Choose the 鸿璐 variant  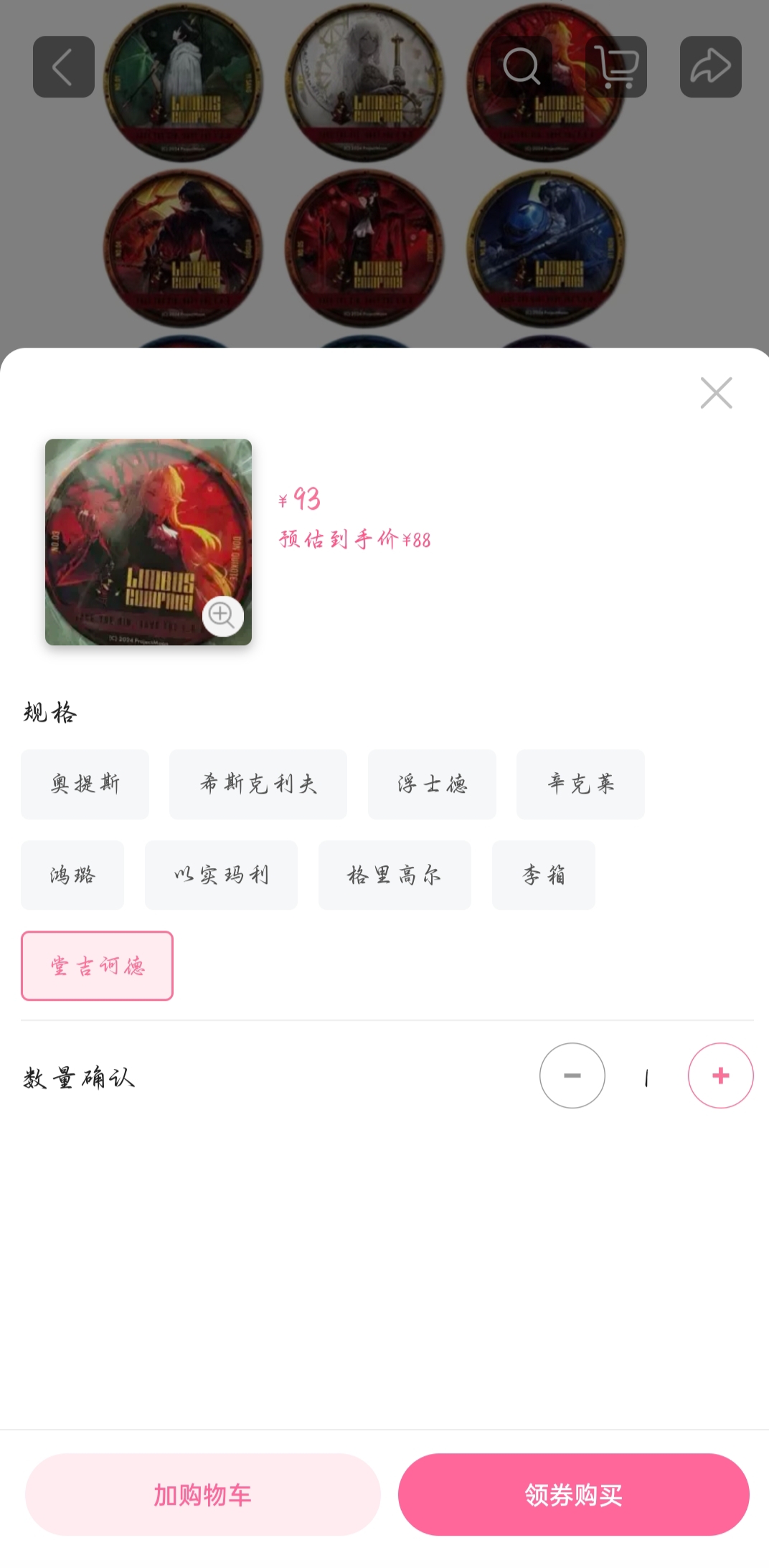pyautogui.click(x=72, y=875)
